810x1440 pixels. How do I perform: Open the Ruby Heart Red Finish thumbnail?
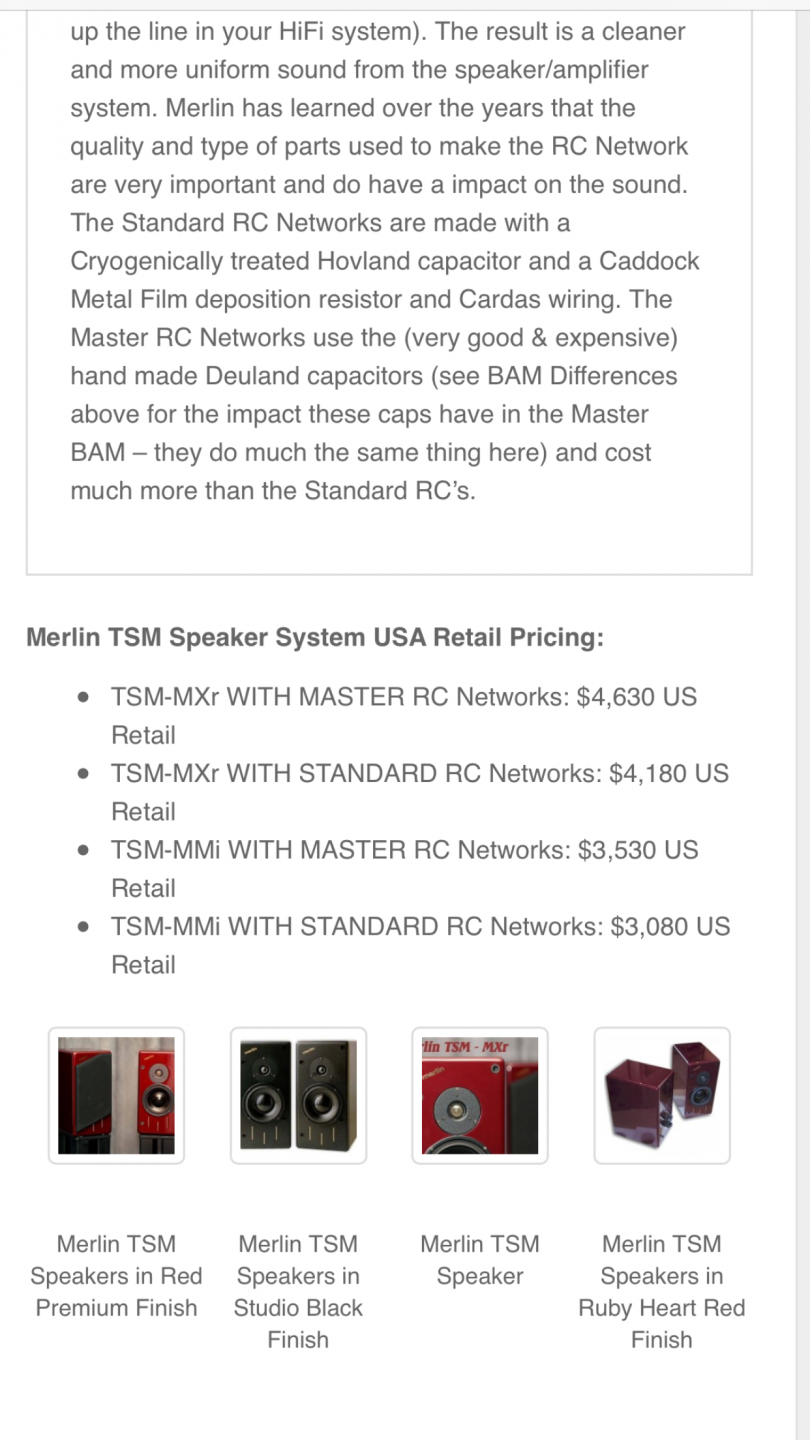(662, 1095)
